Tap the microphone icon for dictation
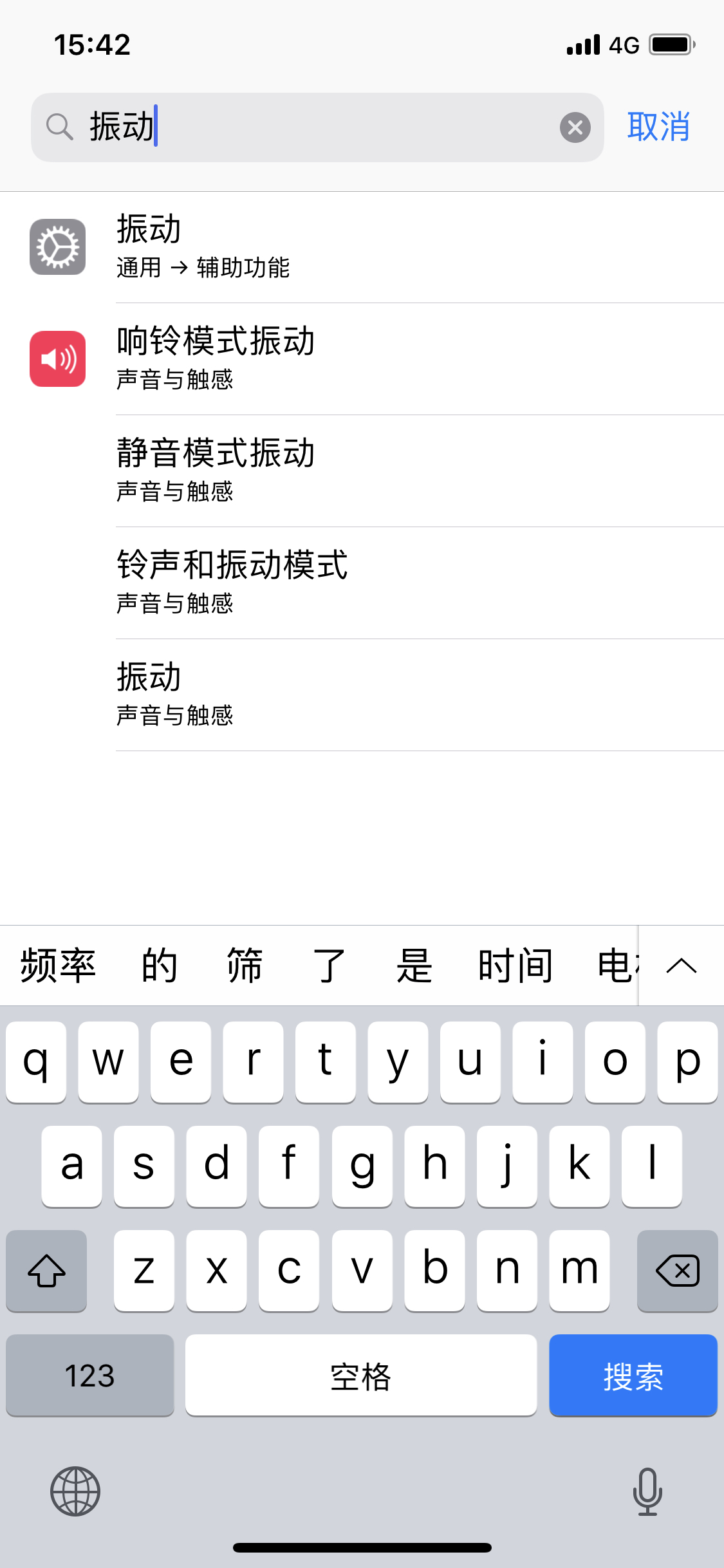This screenshot has width=724, height=1568. point(648,1492)
